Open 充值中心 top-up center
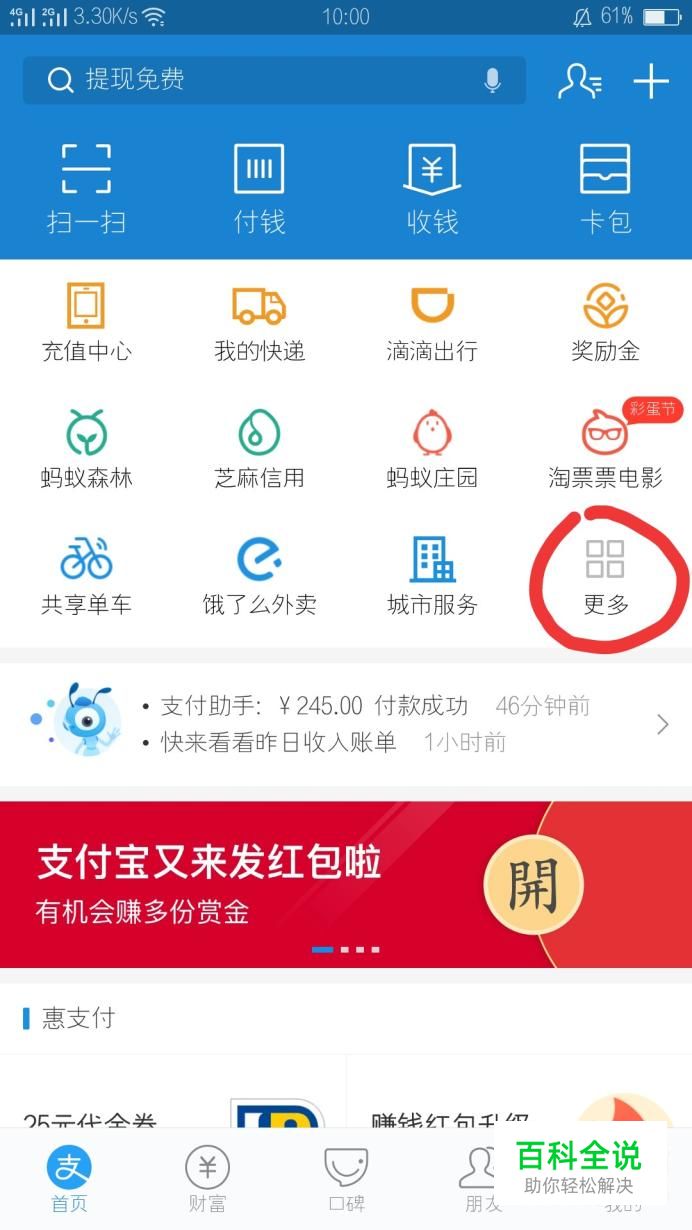692x1230 pixels. point(86,322)
